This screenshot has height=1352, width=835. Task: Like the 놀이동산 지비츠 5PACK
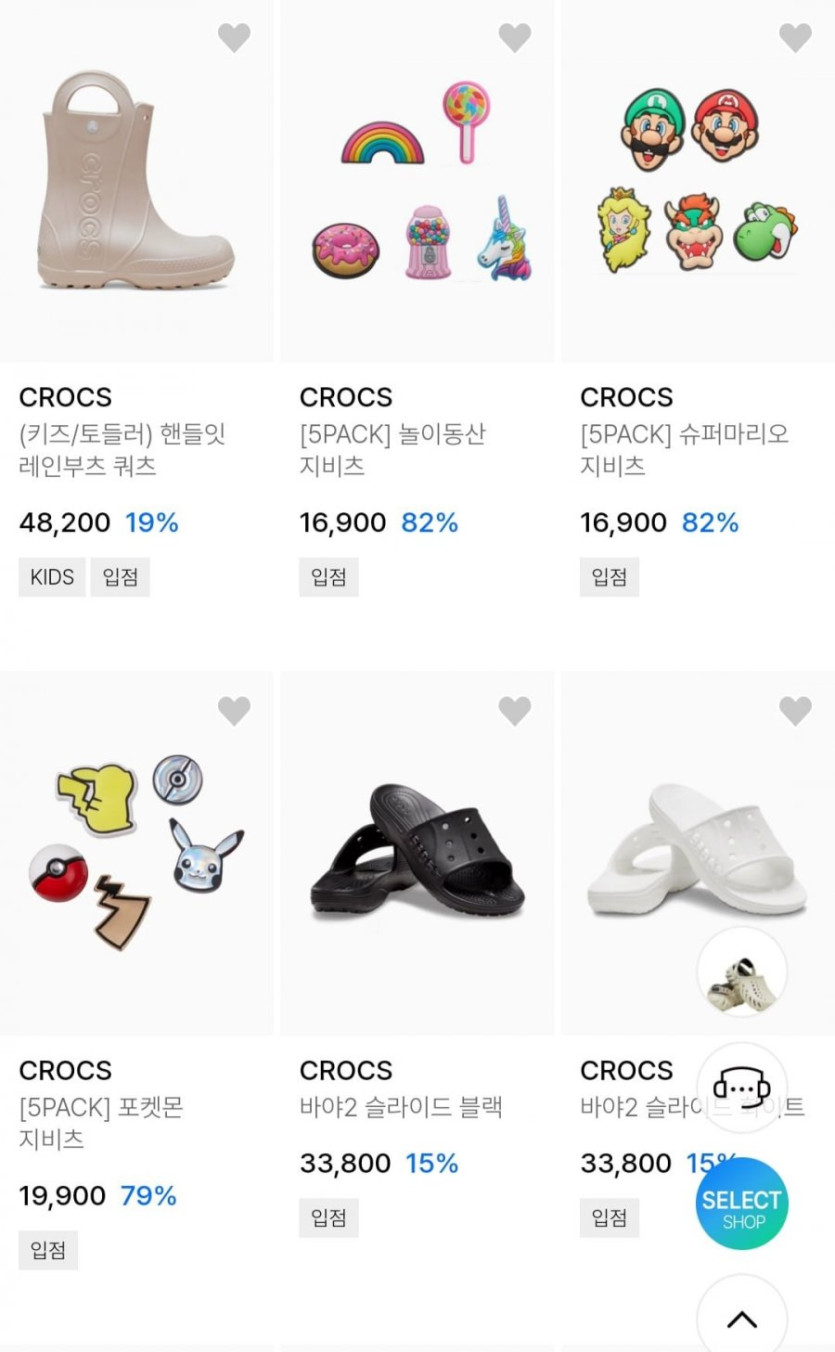click(x=515, y=38)
